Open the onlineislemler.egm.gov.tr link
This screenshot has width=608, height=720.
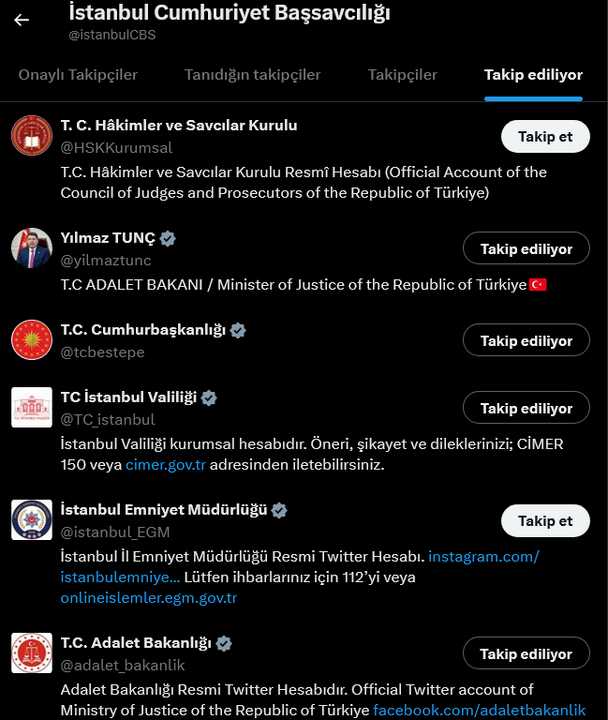point(149,598)
